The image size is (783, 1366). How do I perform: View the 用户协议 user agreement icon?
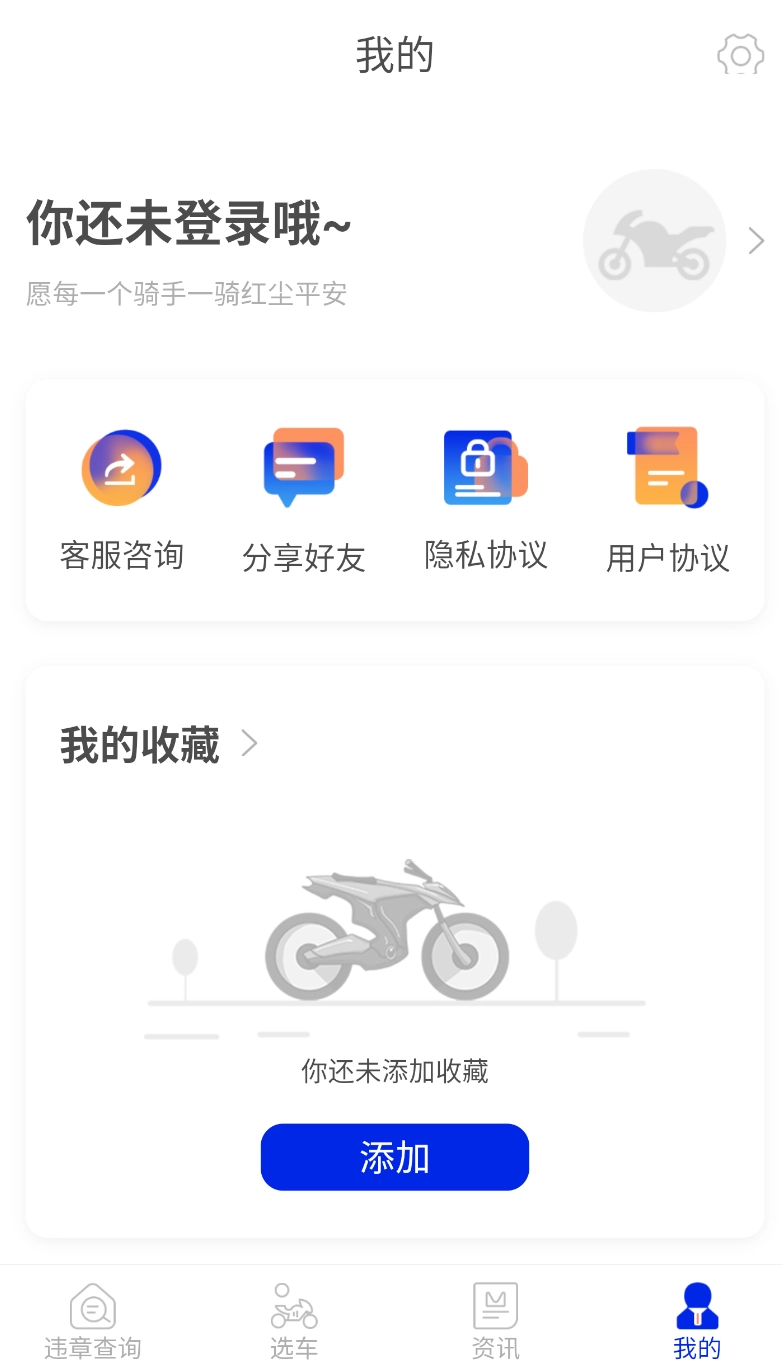click(667, 467)
